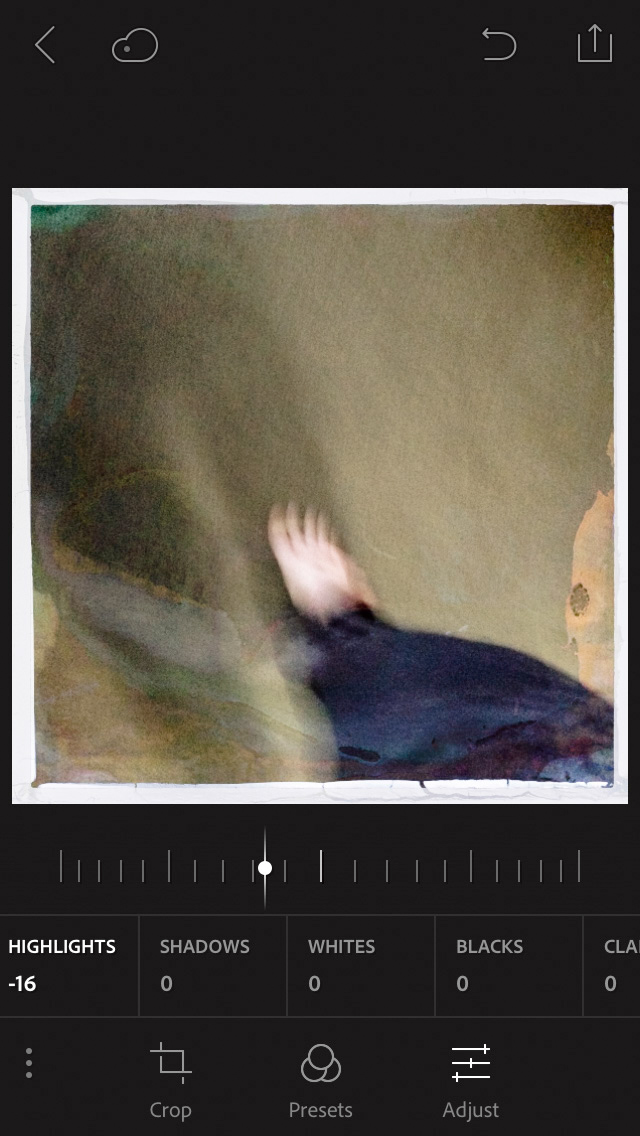Open the cloud sync status icon
Image resolution: width=640 pixels, height=1136 pixels.
(x=135, y=46)
